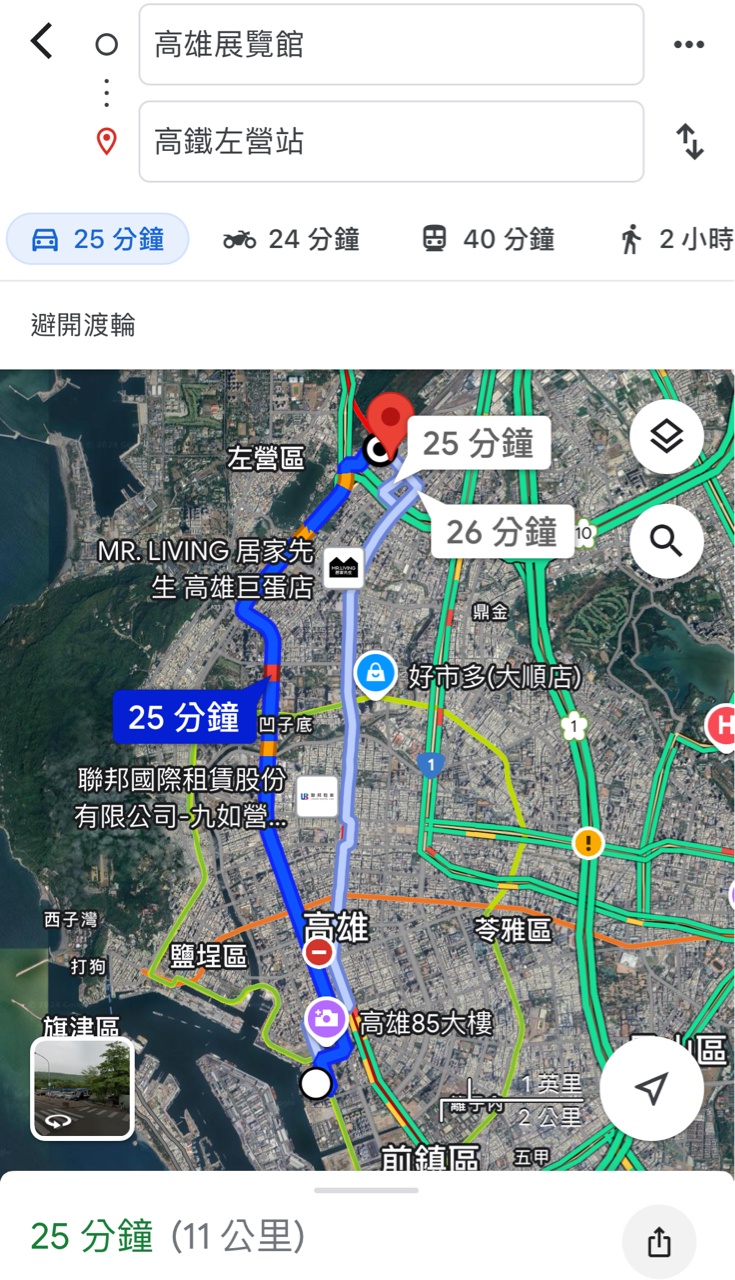The width and height of the screenshot is (735, 1280).
Task: Open the 高雄85大樓 place marker
Action: [x=326, y=1019]
